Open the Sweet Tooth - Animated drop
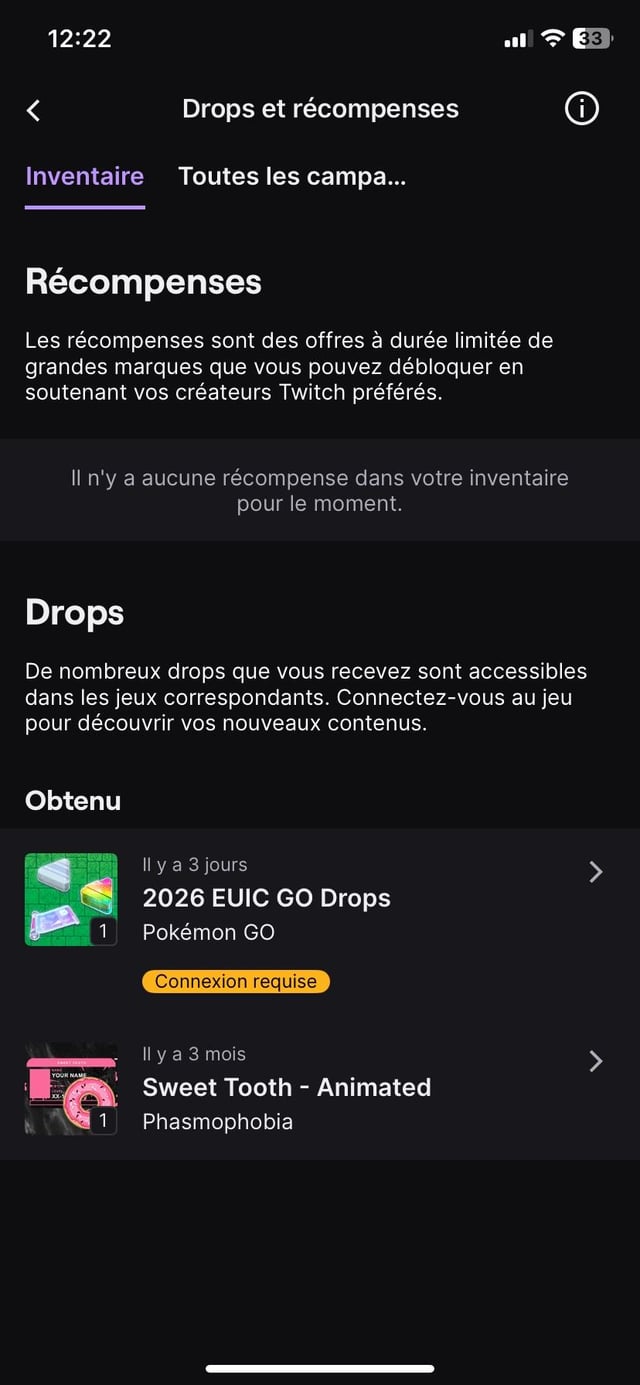 coord(320,1088)
